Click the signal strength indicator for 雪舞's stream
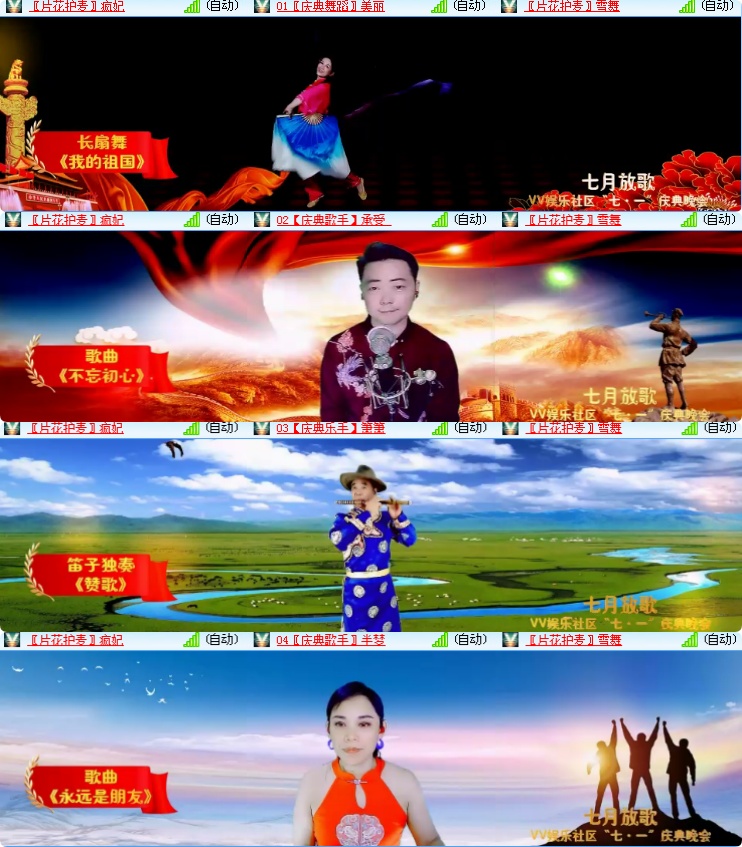 [687, 7]
